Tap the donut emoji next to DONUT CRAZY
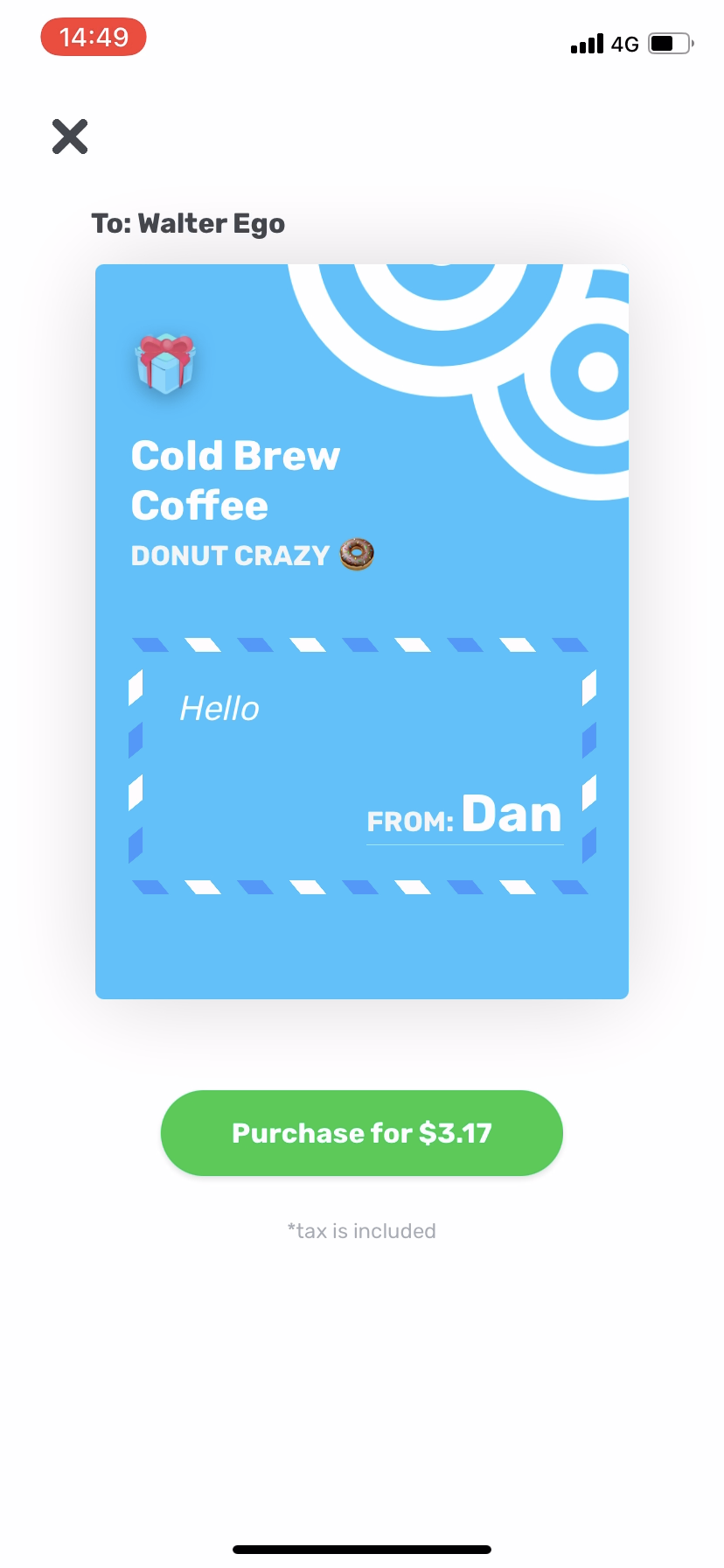The width and height of the screenshot is (724, 1568). (356, 554)
